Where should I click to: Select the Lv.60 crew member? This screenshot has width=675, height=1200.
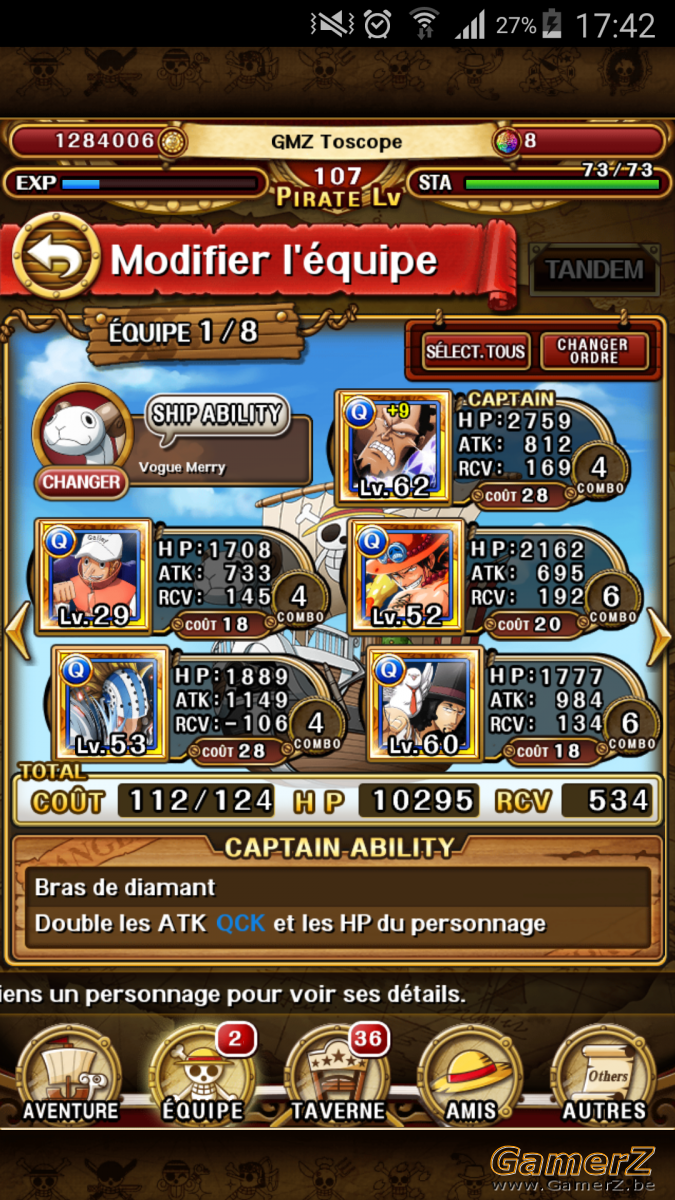pos(425,703)
